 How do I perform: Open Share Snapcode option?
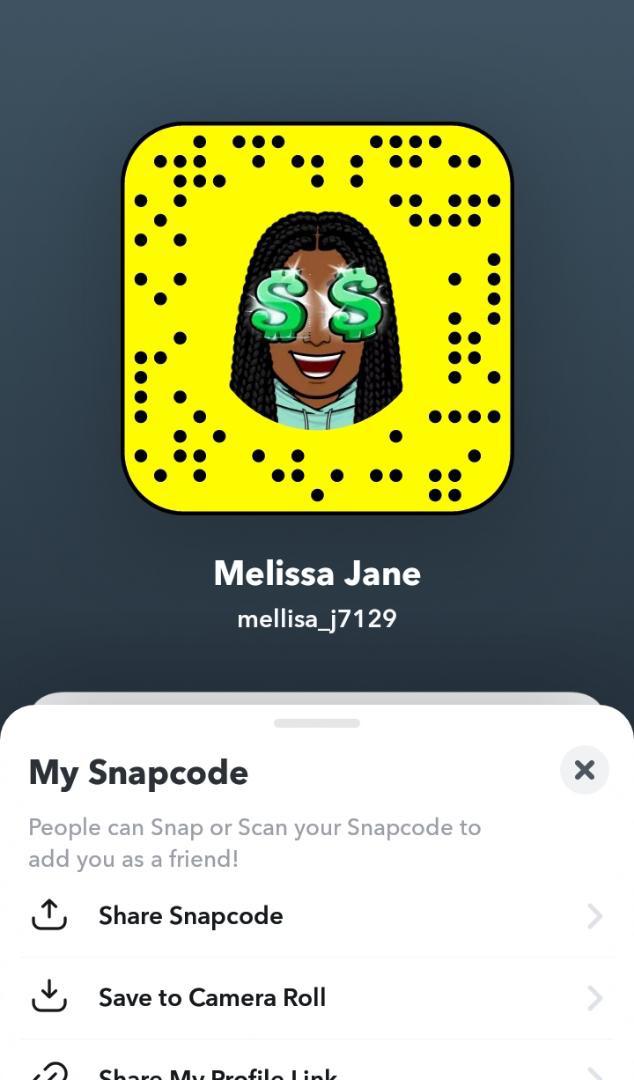pyautogui.click(x=190, y=916)
